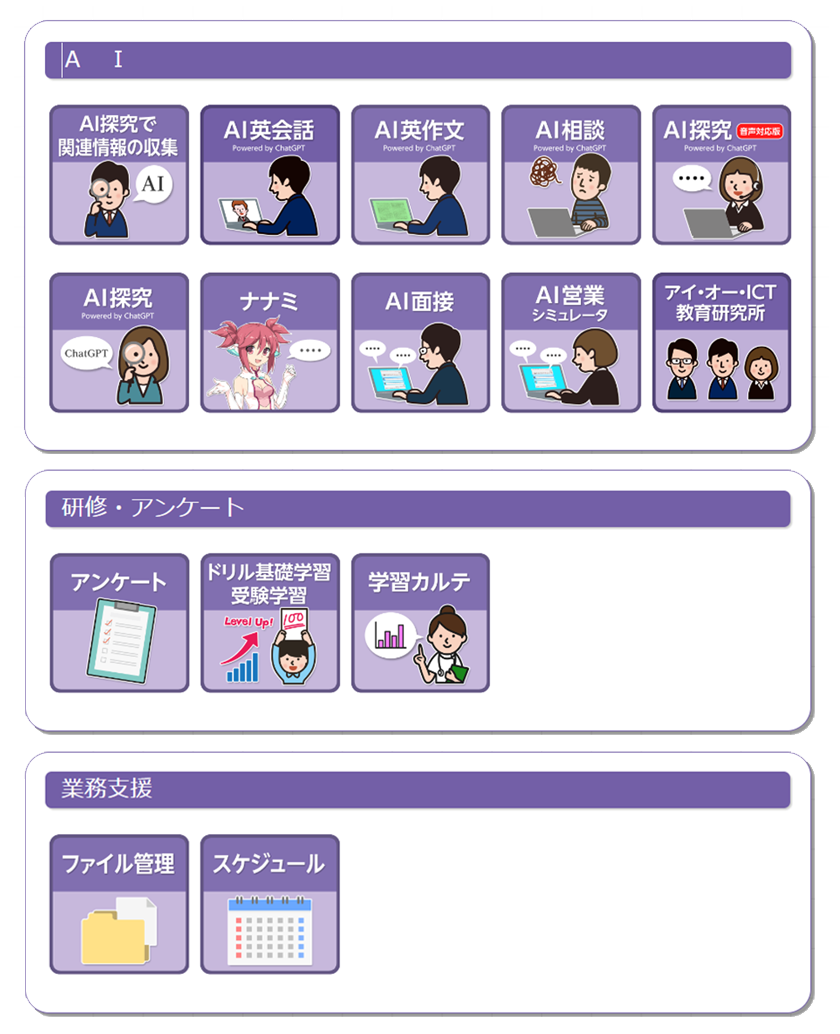
Task: Open the AI探究 tile with the ChatGPT speech bubble
Action: click(x=119, y=343)
